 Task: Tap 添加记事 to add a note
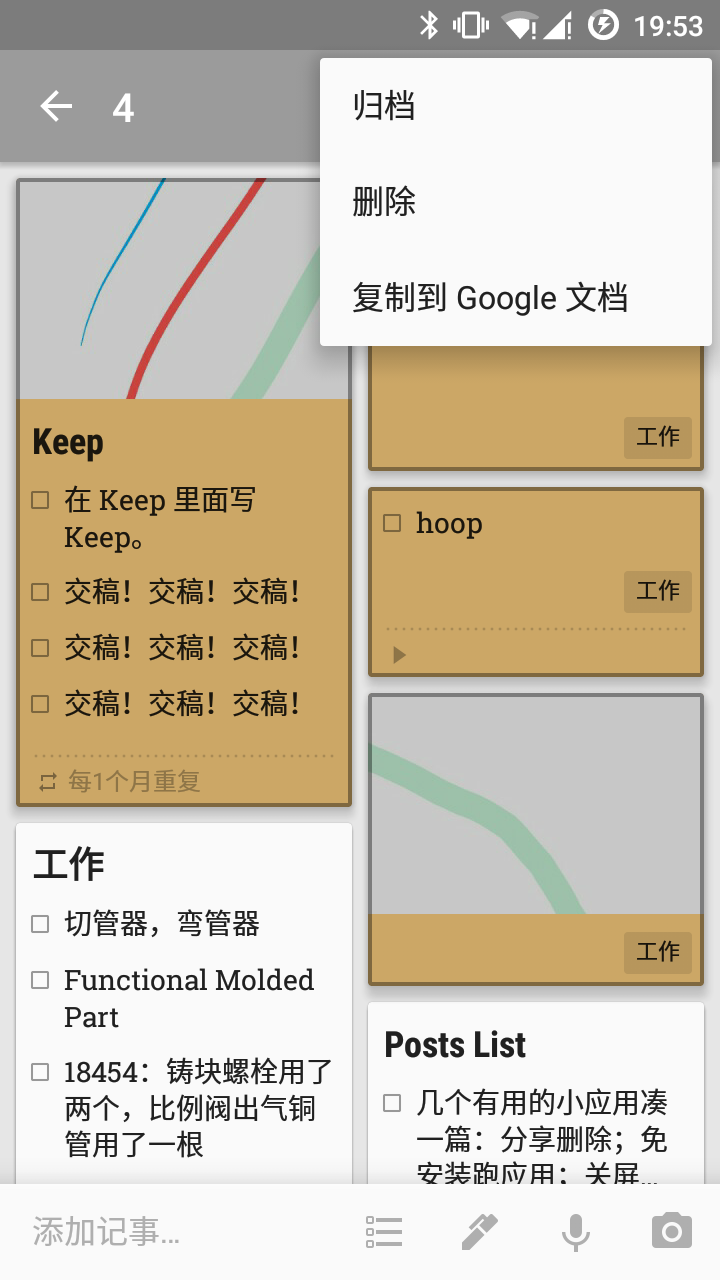click(150, 1231)
